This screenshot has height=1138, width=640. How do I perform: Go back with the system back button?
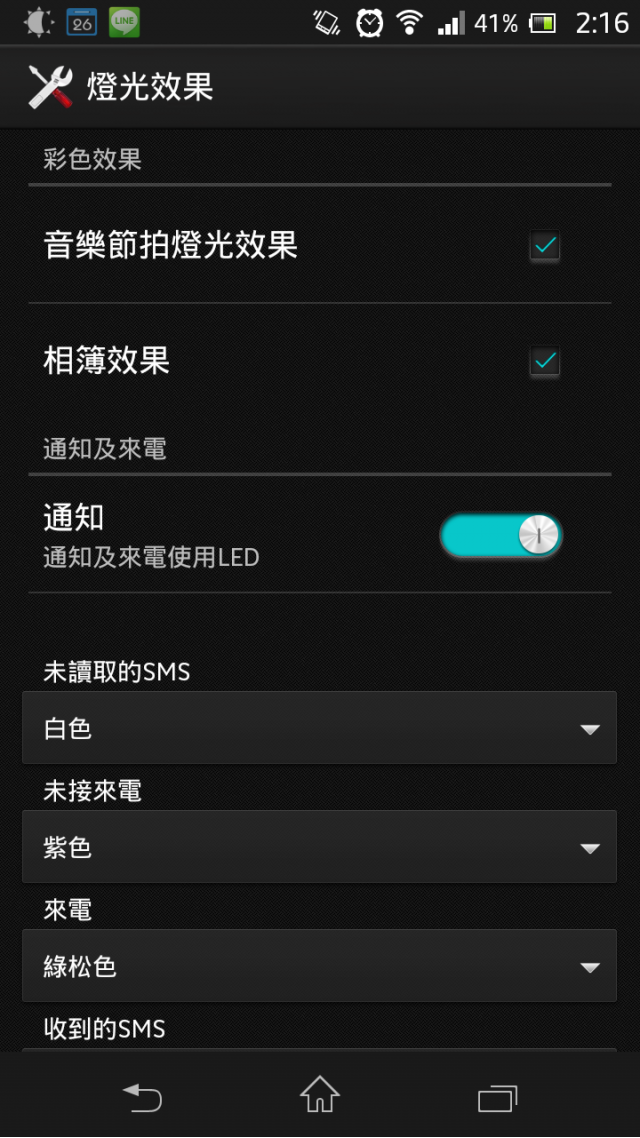pos(142,1097)
